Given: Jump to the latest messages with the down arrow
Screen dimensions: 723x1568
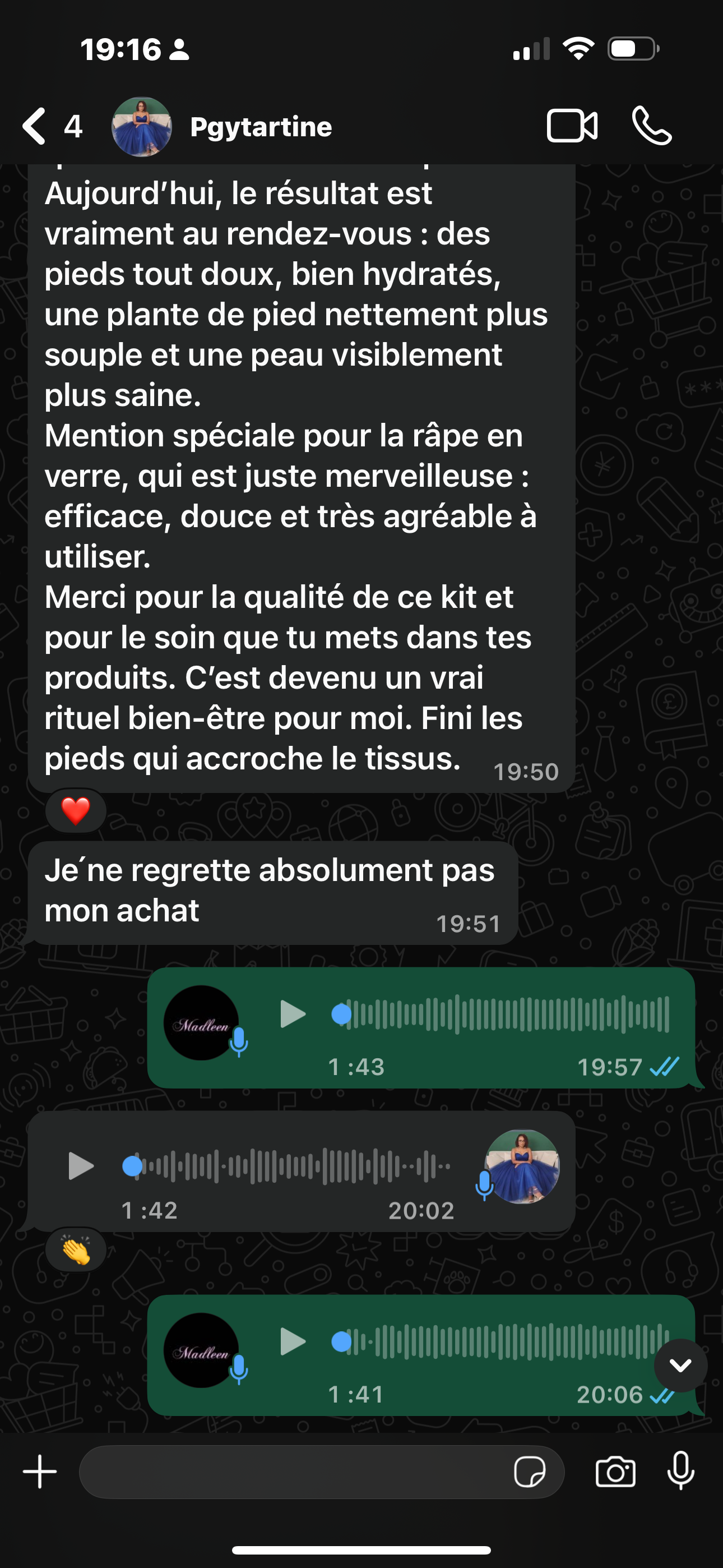Looking at the screenshot, I should pyautogui.click(x=680, y=1366).
